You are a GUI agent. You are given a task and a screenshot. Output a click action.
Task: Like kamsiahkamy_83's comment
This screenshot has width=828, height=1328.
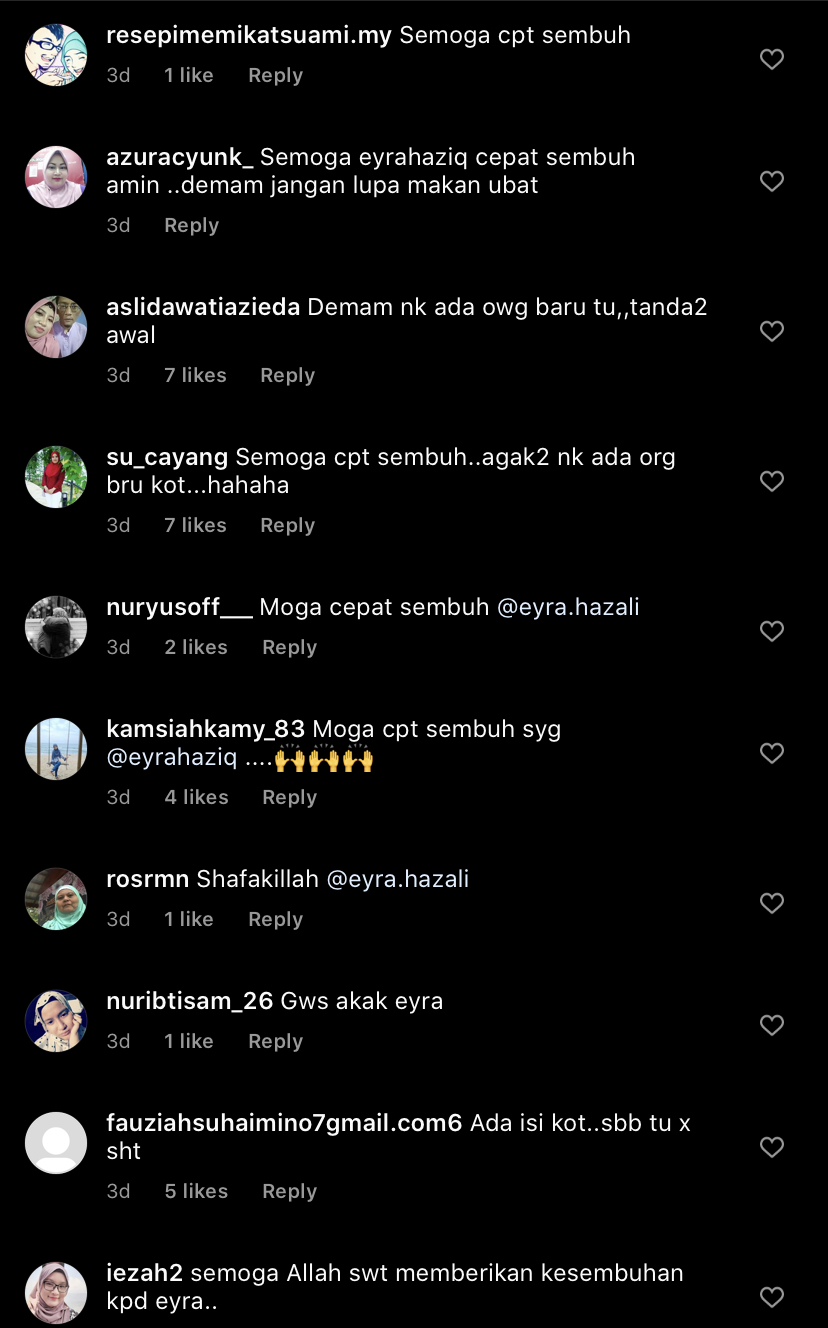[x=771, y=753]
